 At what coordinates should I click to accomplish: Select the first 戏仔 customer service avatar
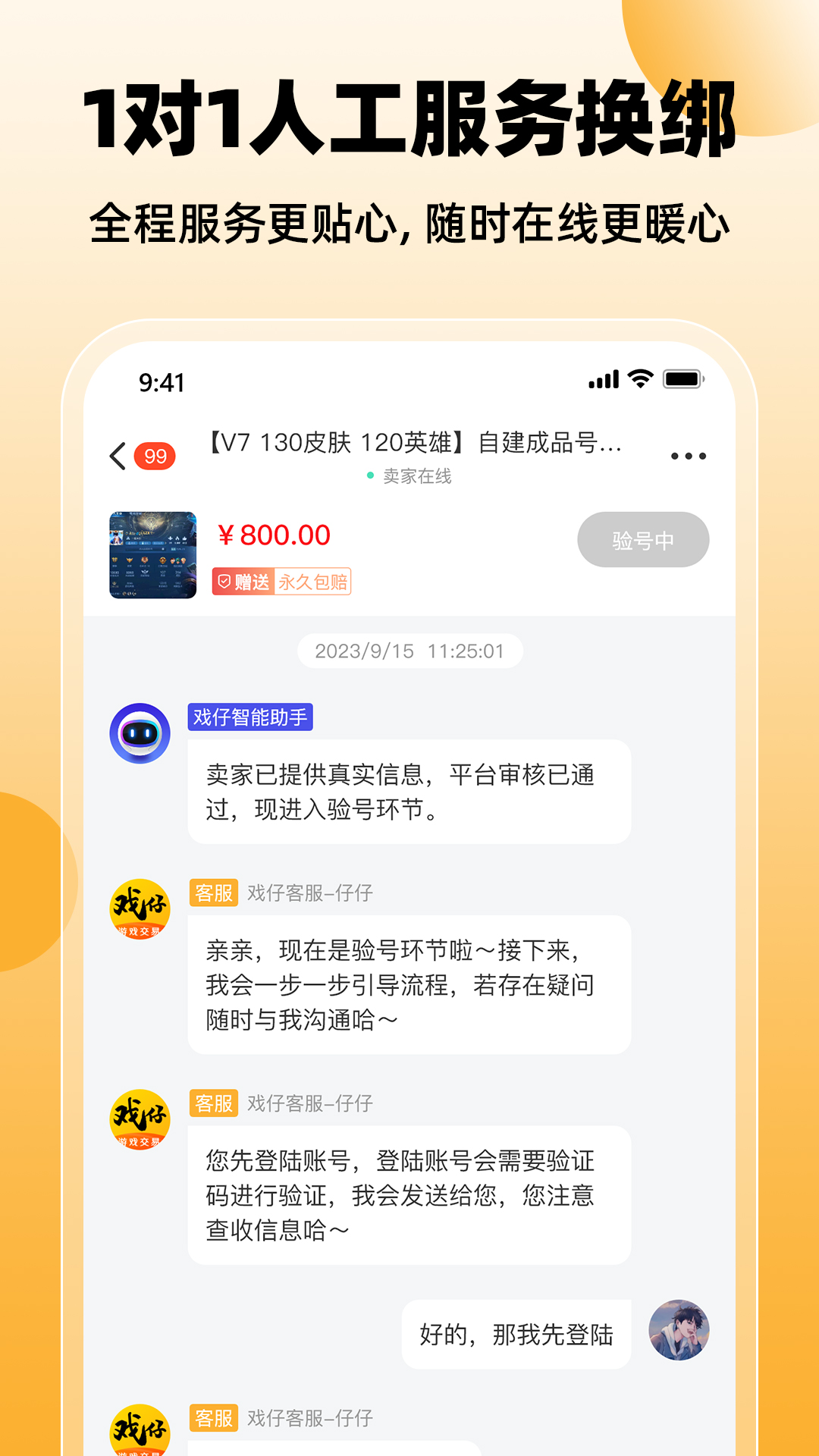point(139,908)
